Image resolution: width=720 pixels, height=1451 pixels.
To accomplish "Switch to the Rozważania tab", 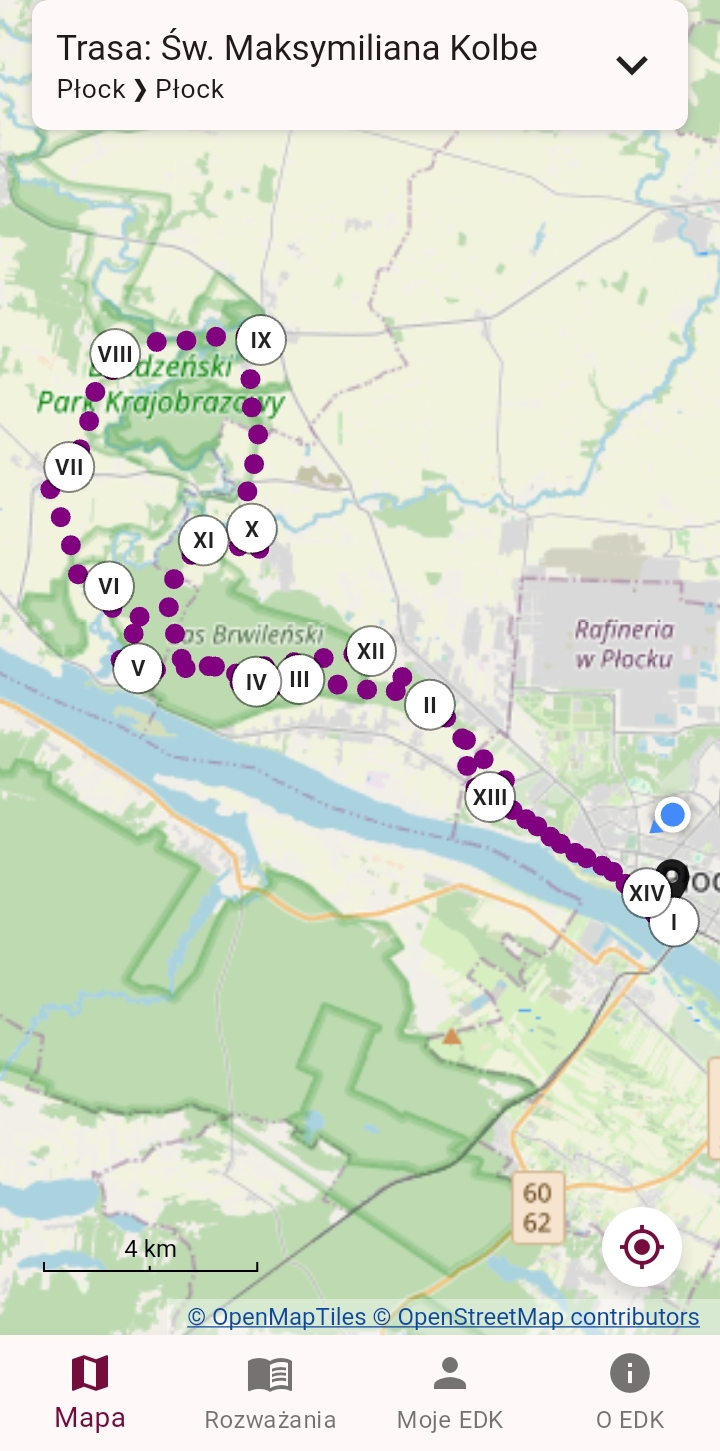I will pyautogui.click(x=270, y=1393).
